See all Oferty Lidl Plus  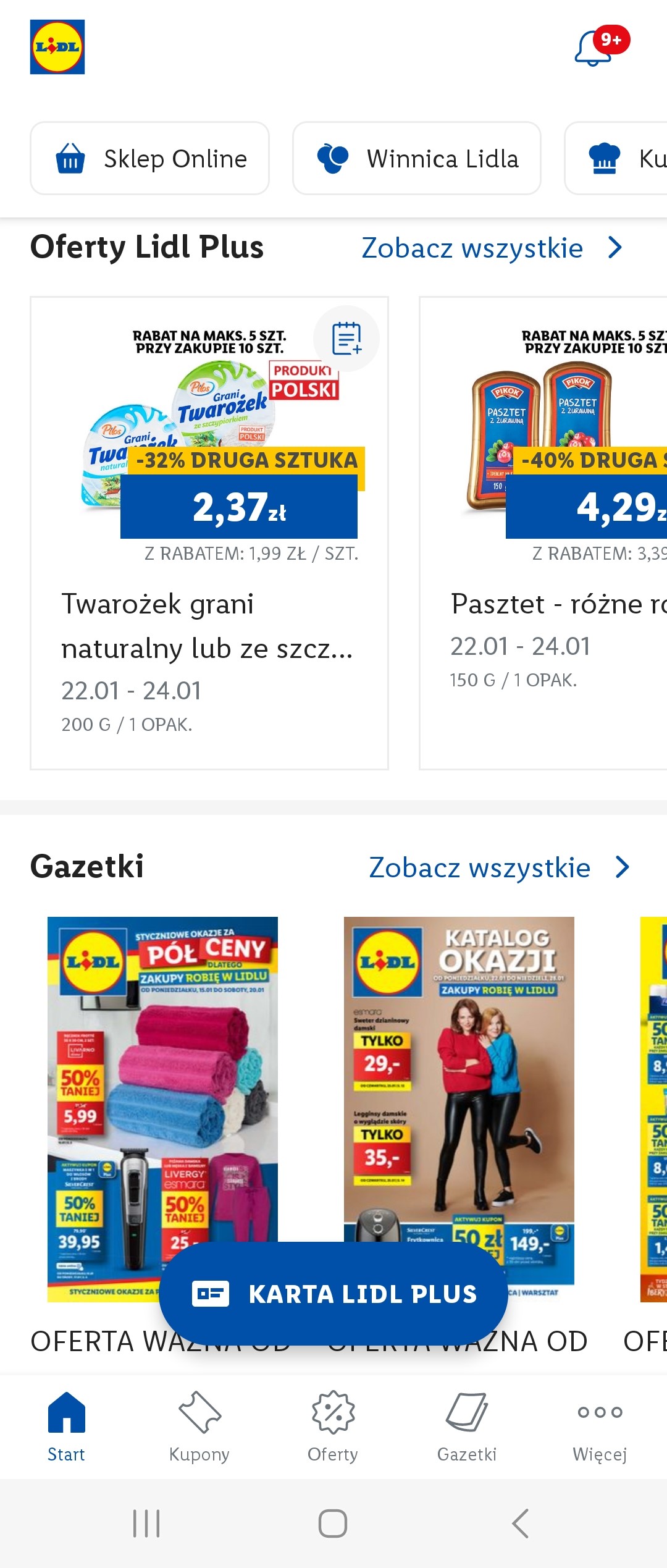pyautogui.click(x=491, y=248)
